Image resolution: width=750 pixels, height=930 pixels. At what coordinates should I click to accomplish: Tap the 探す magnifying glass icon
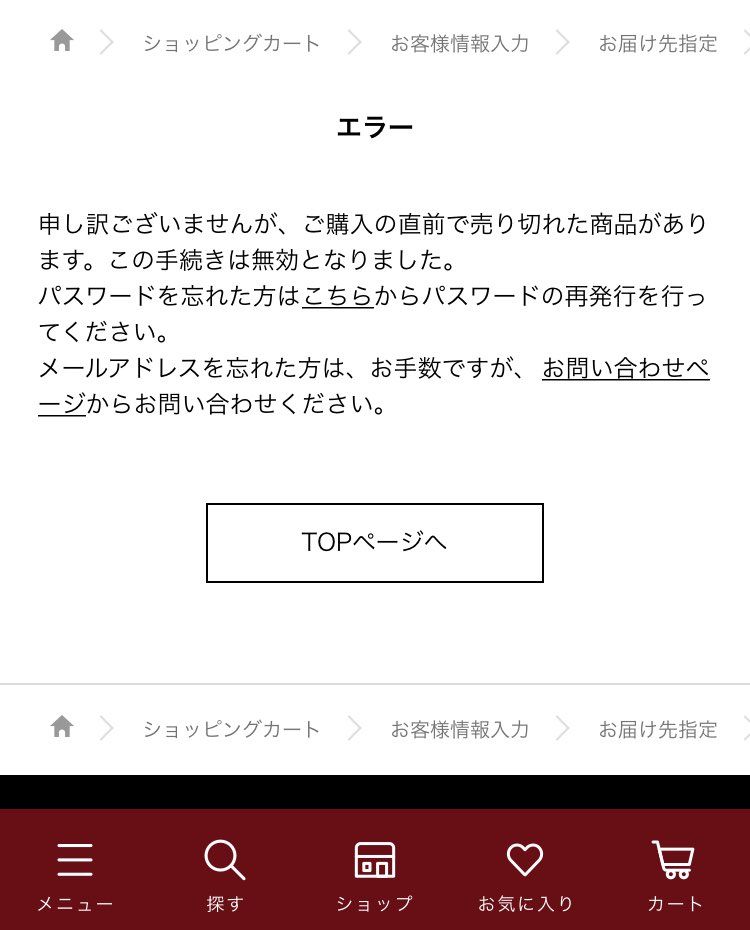point(225,860)
